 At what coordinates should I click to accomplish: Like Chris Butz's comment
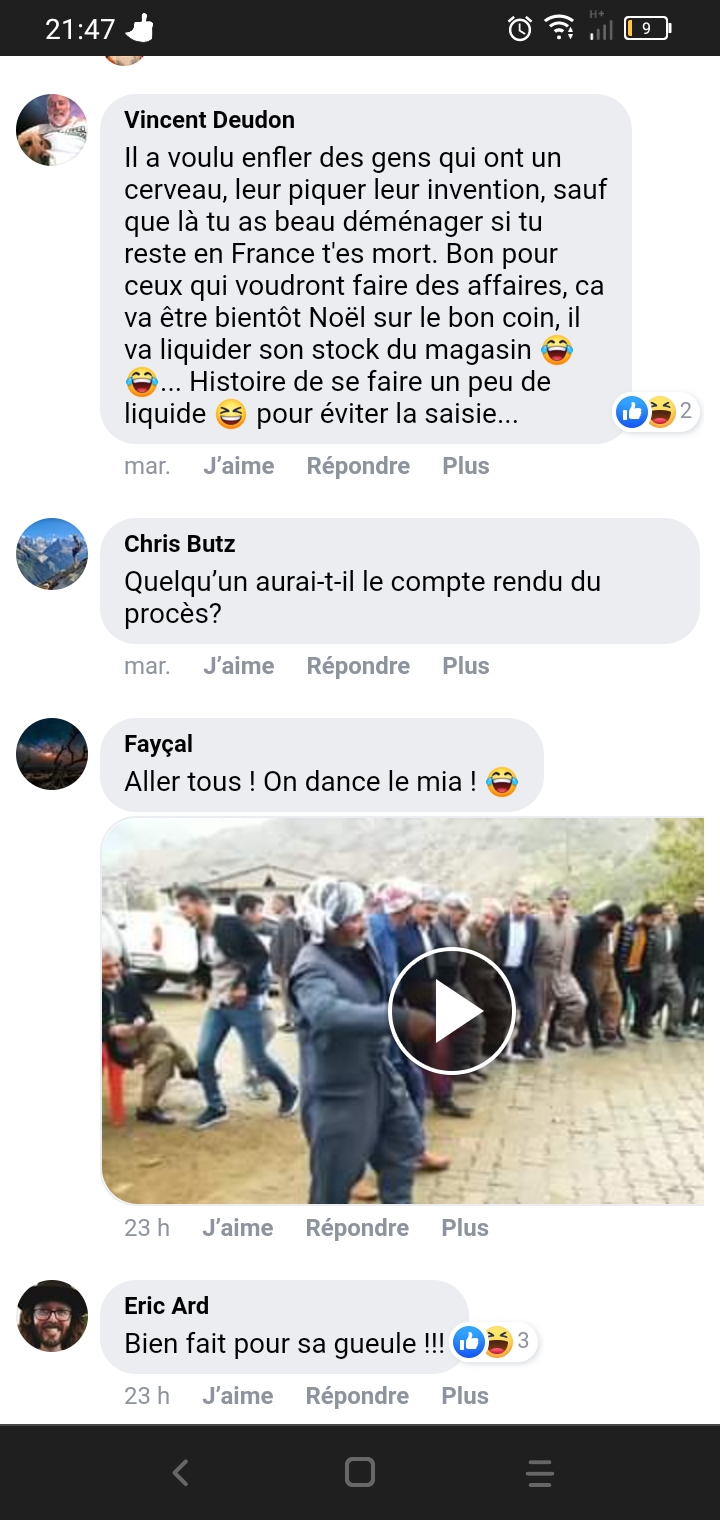pyautogui.click(x=238, y=666)
